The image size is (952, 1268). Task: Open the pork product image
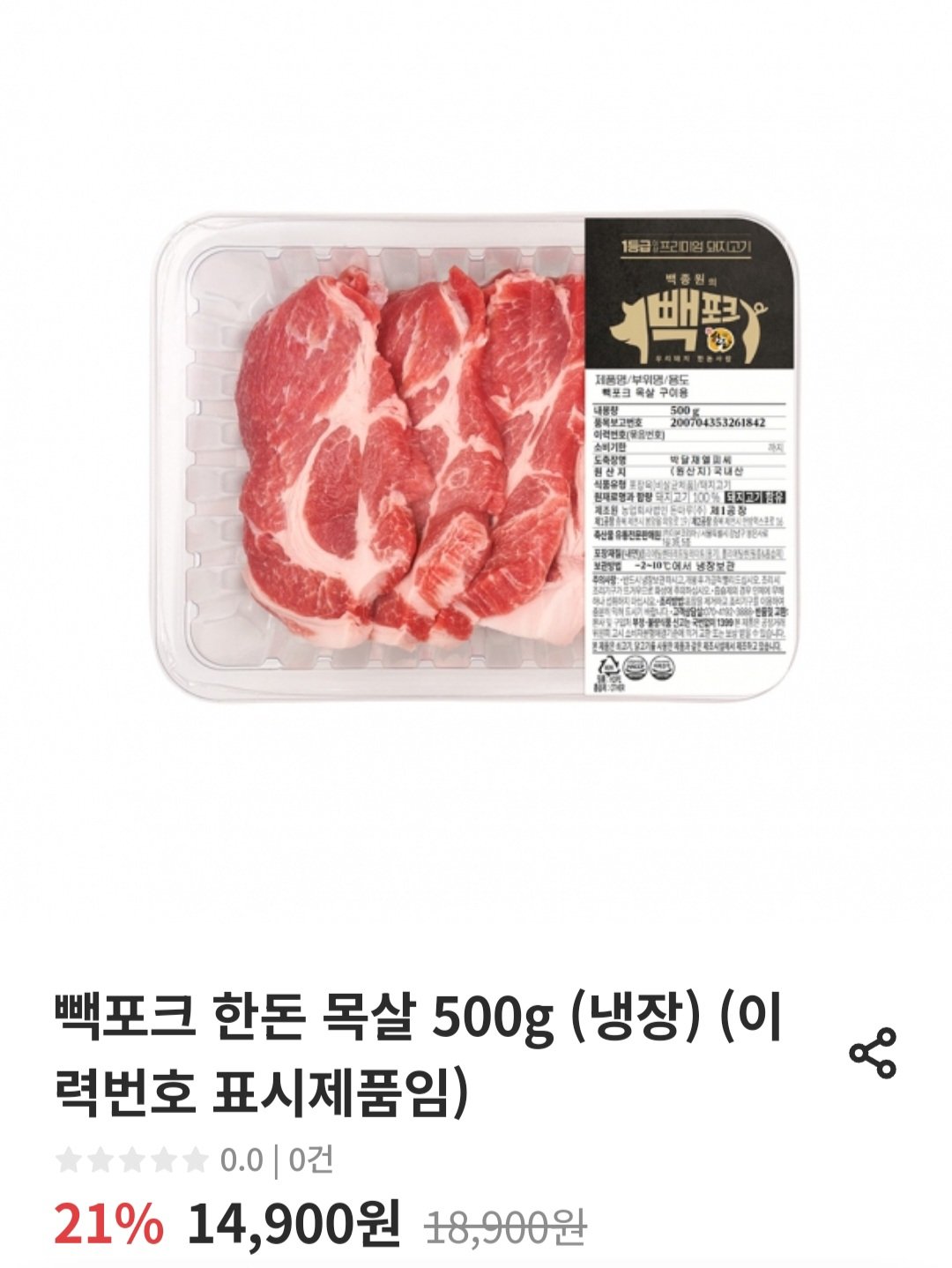[x=476, y=456]
